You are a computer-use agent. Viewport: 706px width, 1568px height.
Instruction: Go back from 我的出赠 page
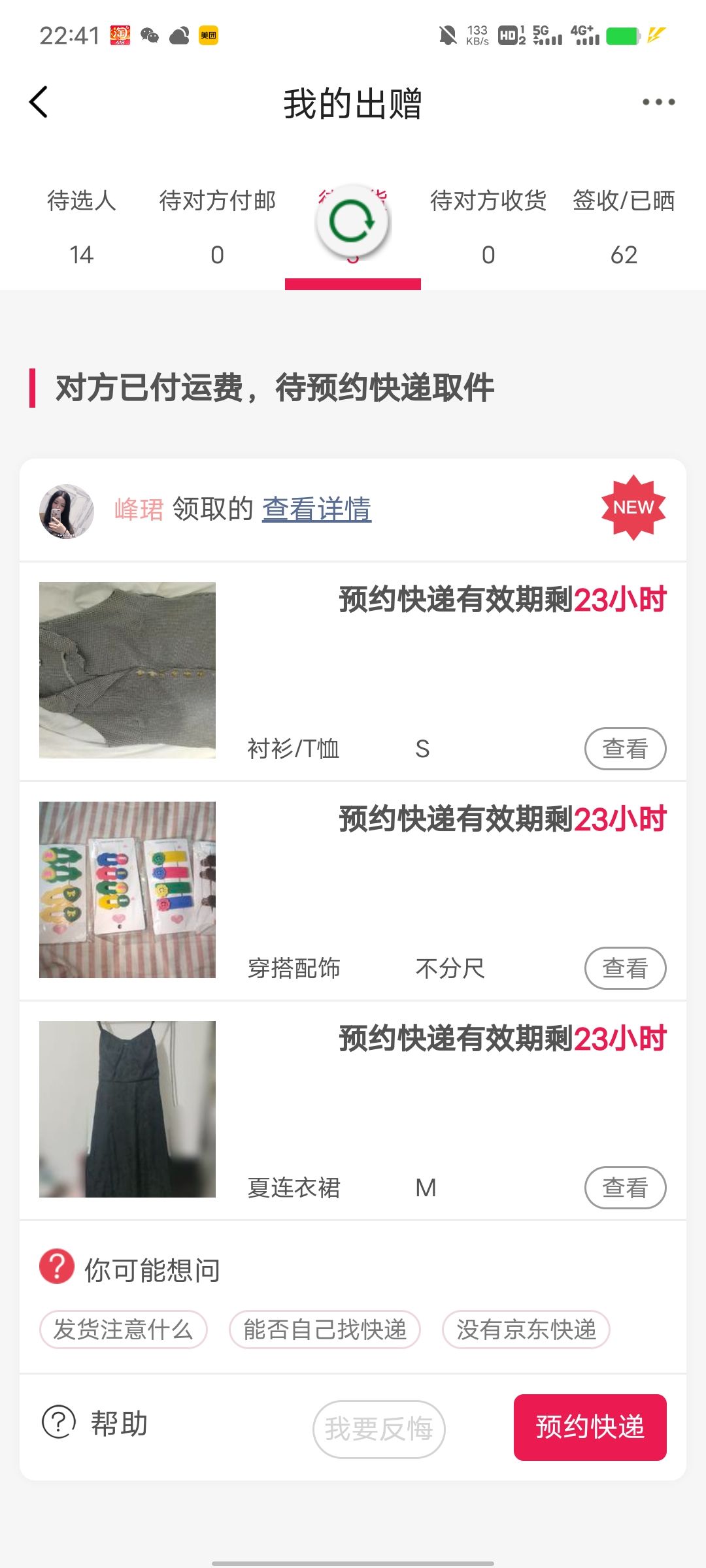pyautogui.click(x=39, y=103)
